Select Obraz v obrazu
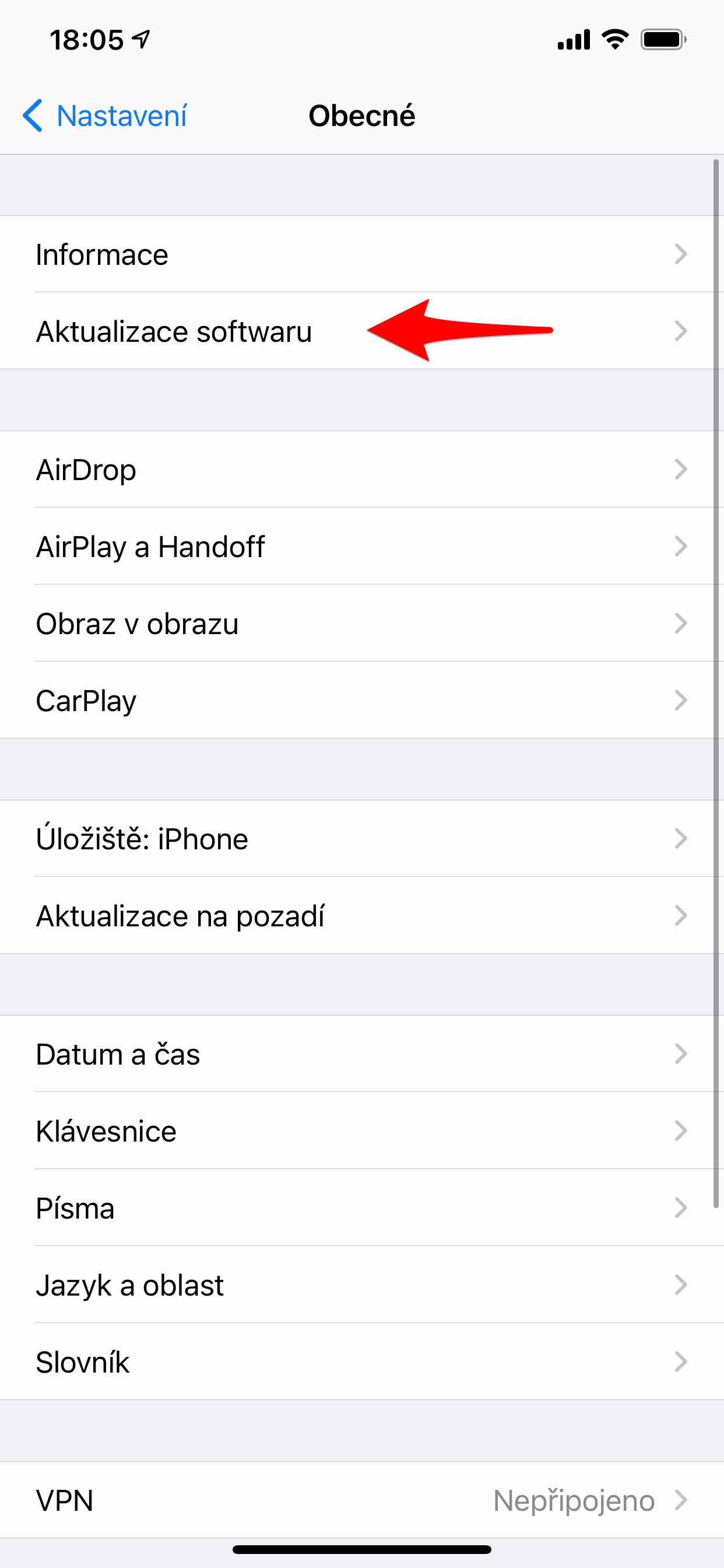Image resolution: width=724 pixels, height=1568 pixels. coord(362,624)
